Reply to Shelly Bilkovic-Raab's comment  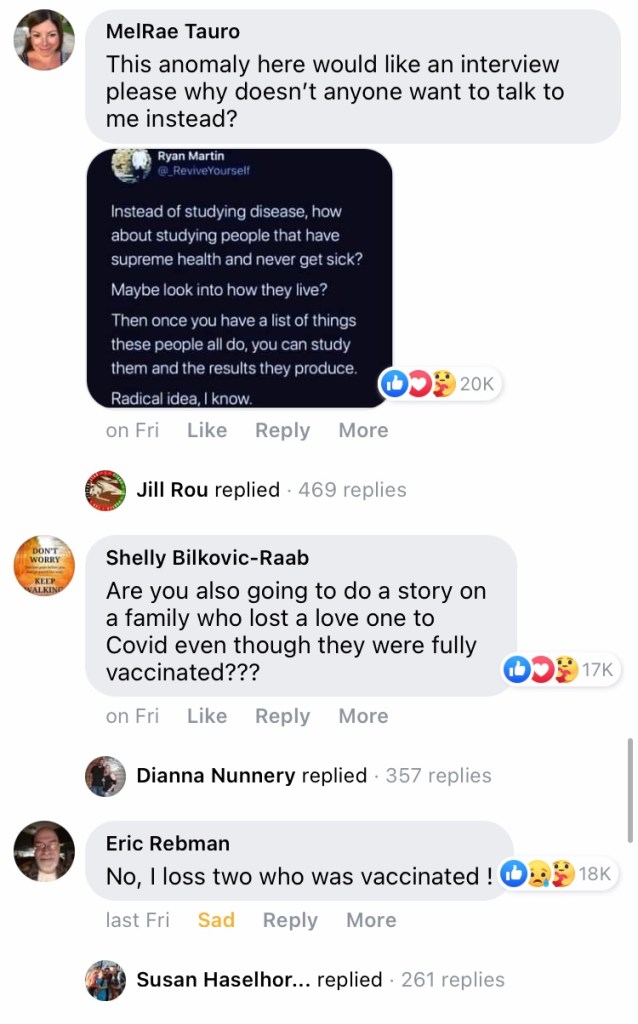pos(282,716)
